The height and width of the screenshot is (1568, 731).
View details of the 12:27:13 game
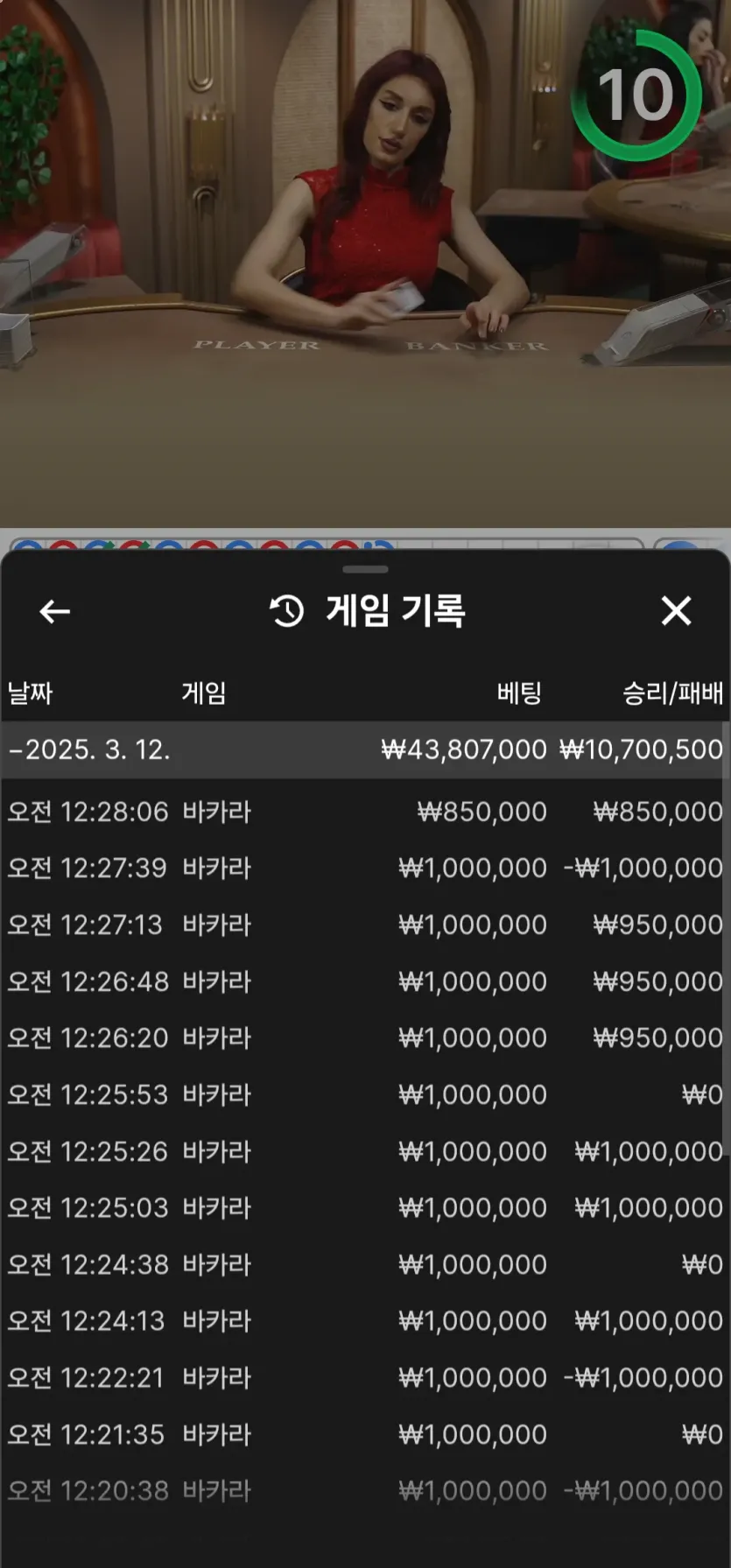click(x=363, y=925)
